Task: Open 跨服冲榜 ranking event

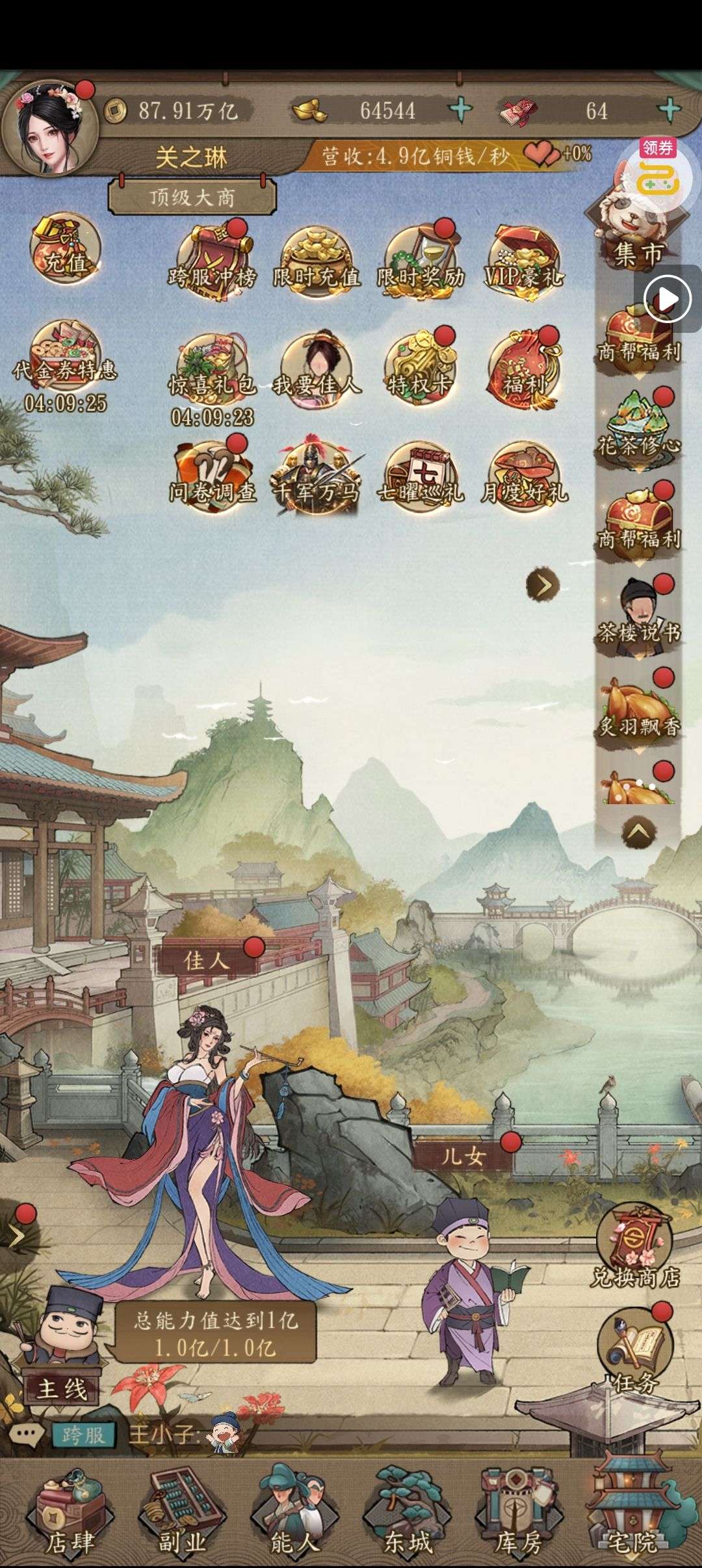Action: coord(212,261)
